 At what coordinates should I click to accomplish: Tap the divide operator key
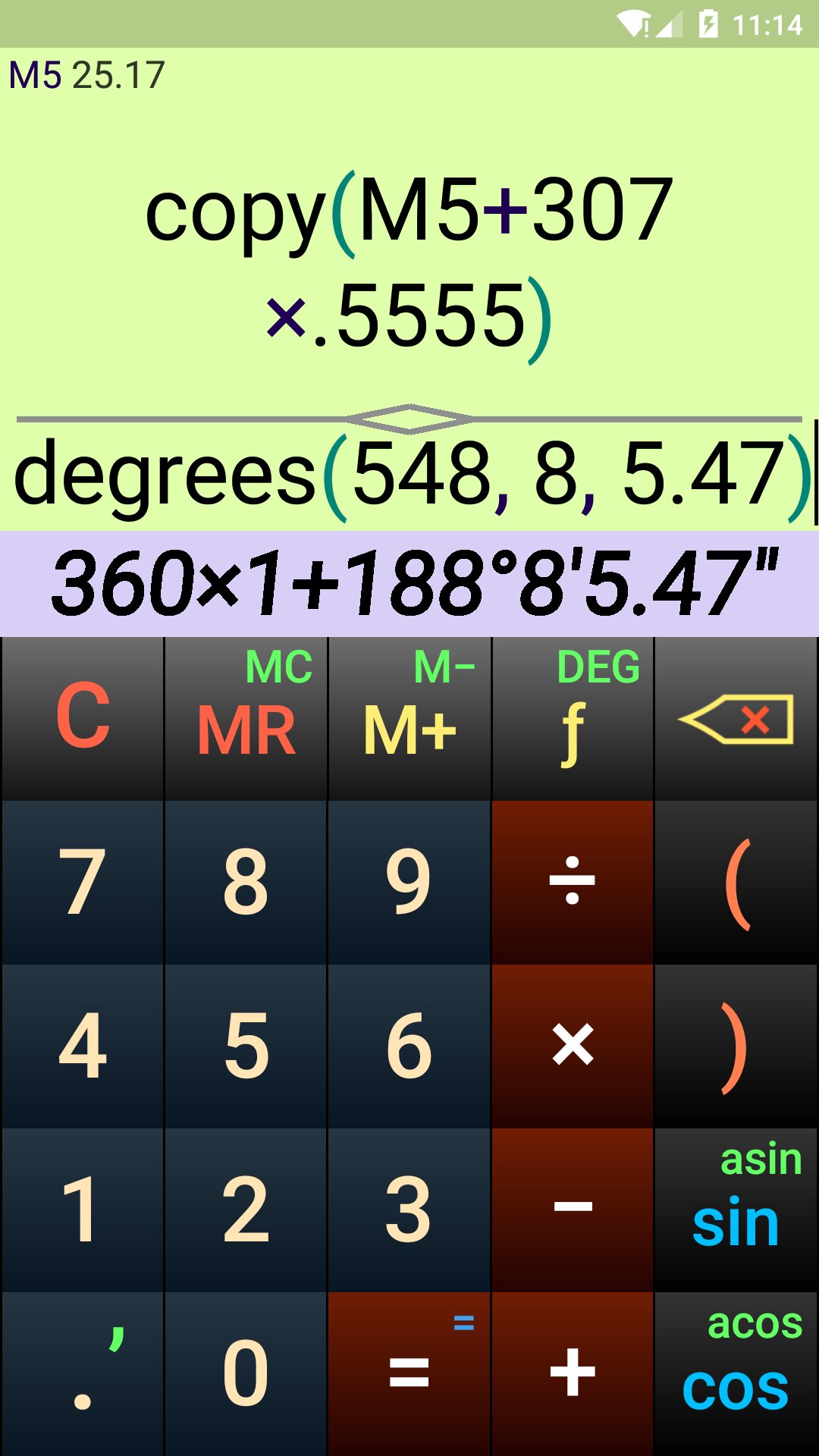tap(573, 882)
